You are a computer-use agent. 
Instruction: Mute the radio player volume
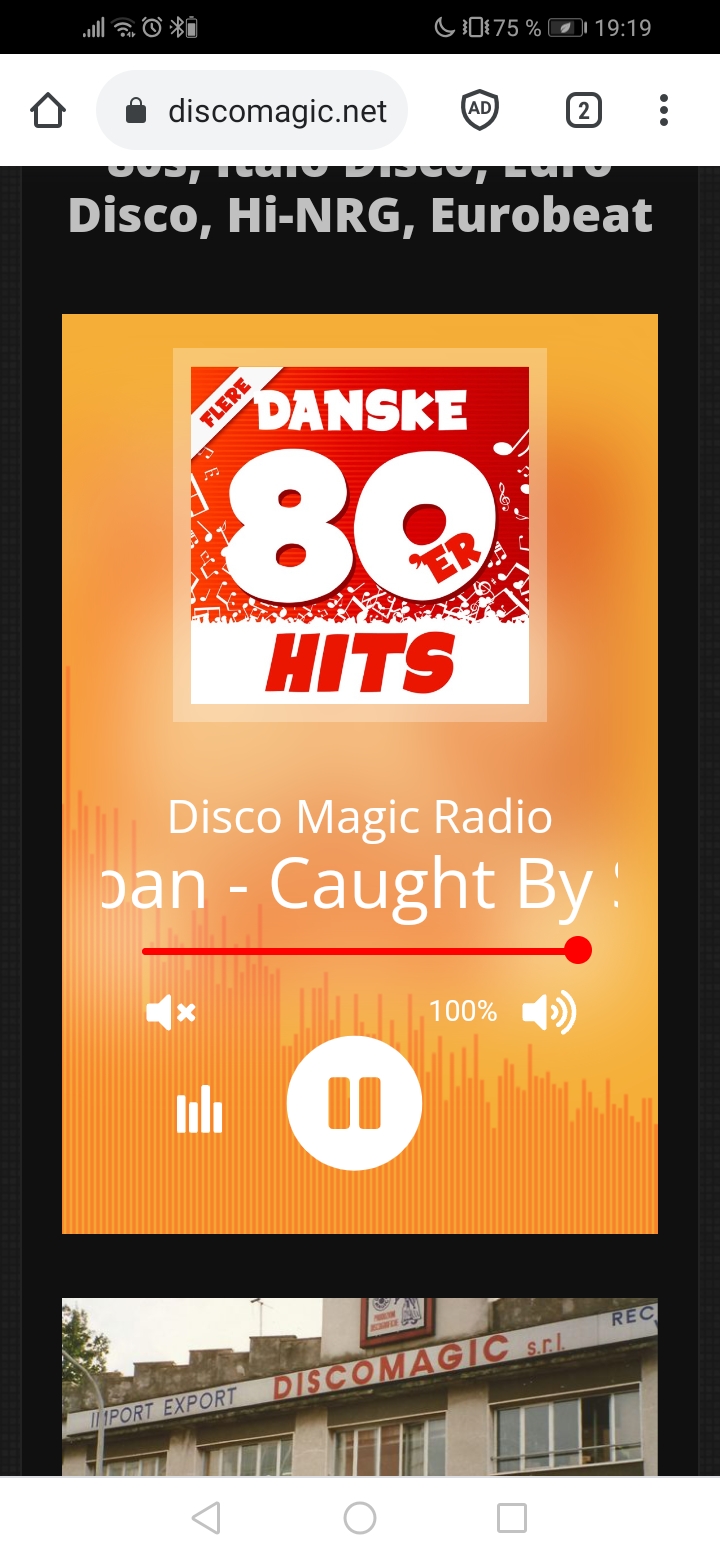pos(171,1013)
